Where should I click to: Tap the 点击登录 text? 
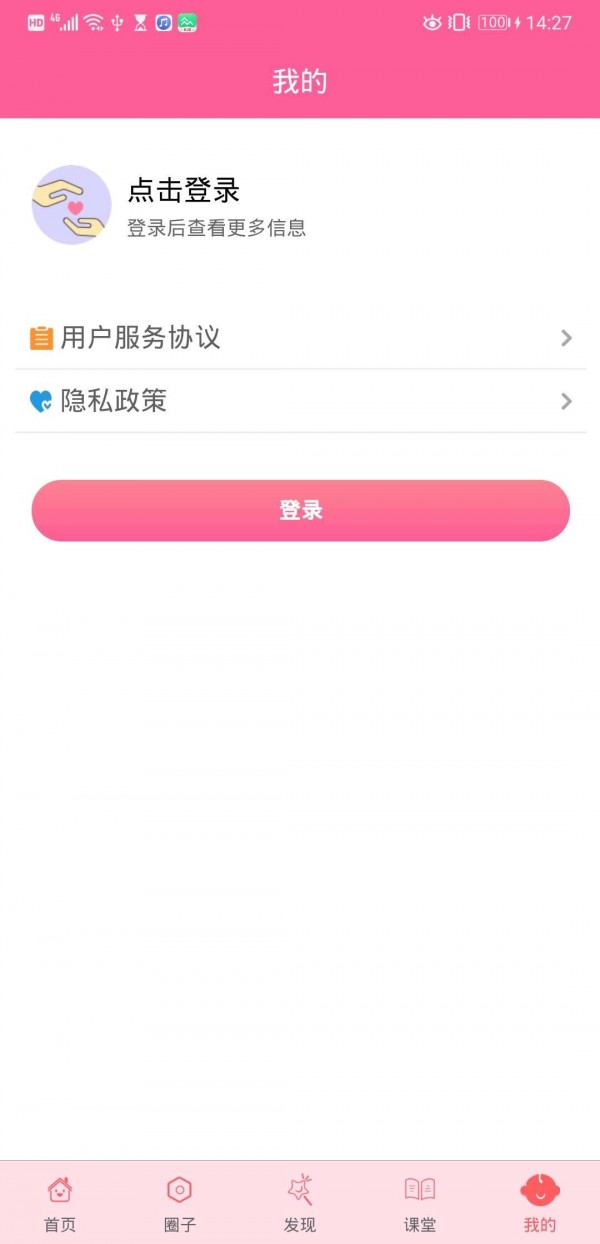(184, 190)
